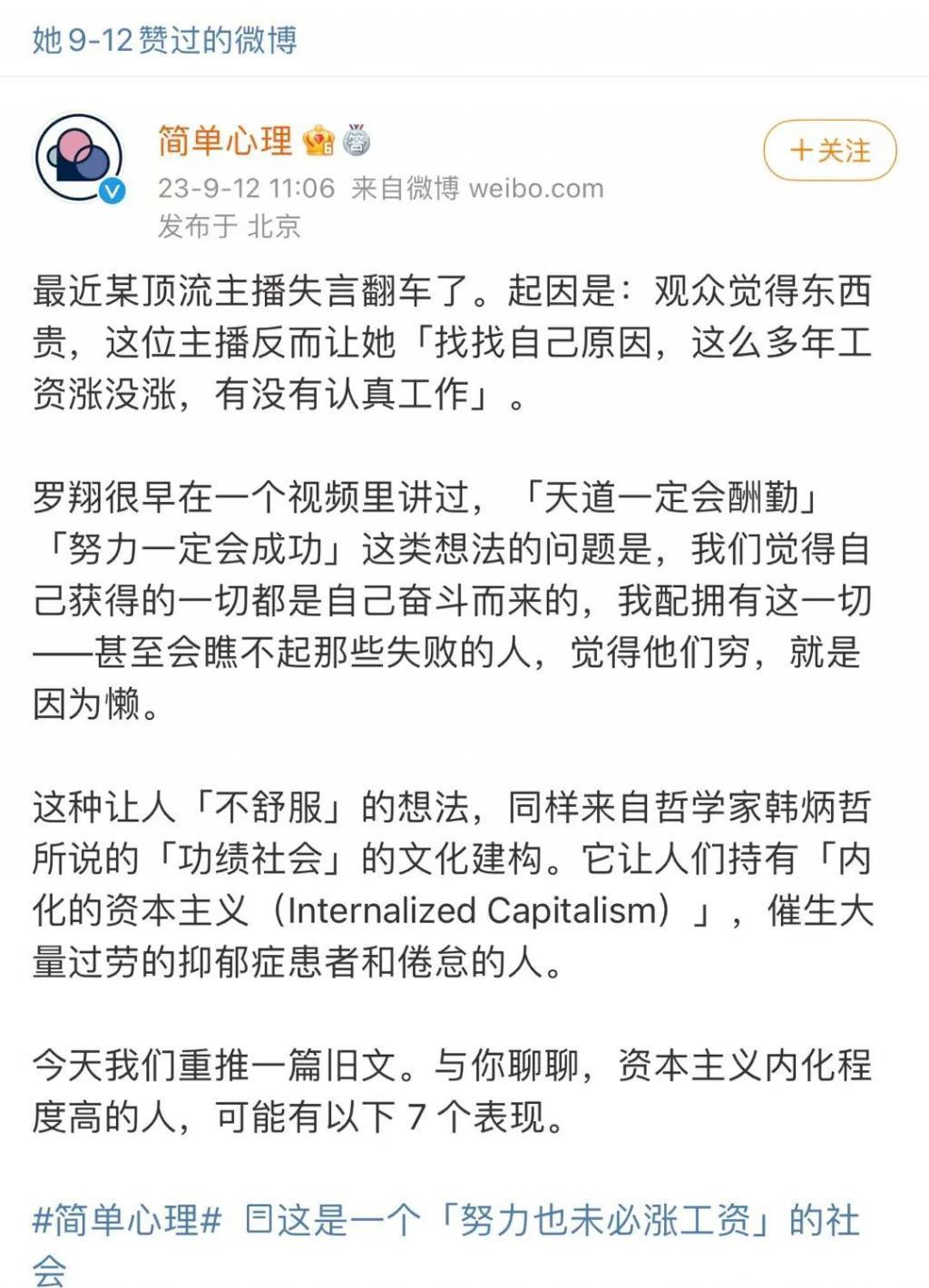Click the plus icon inside the 关注 button

(802, 151)
